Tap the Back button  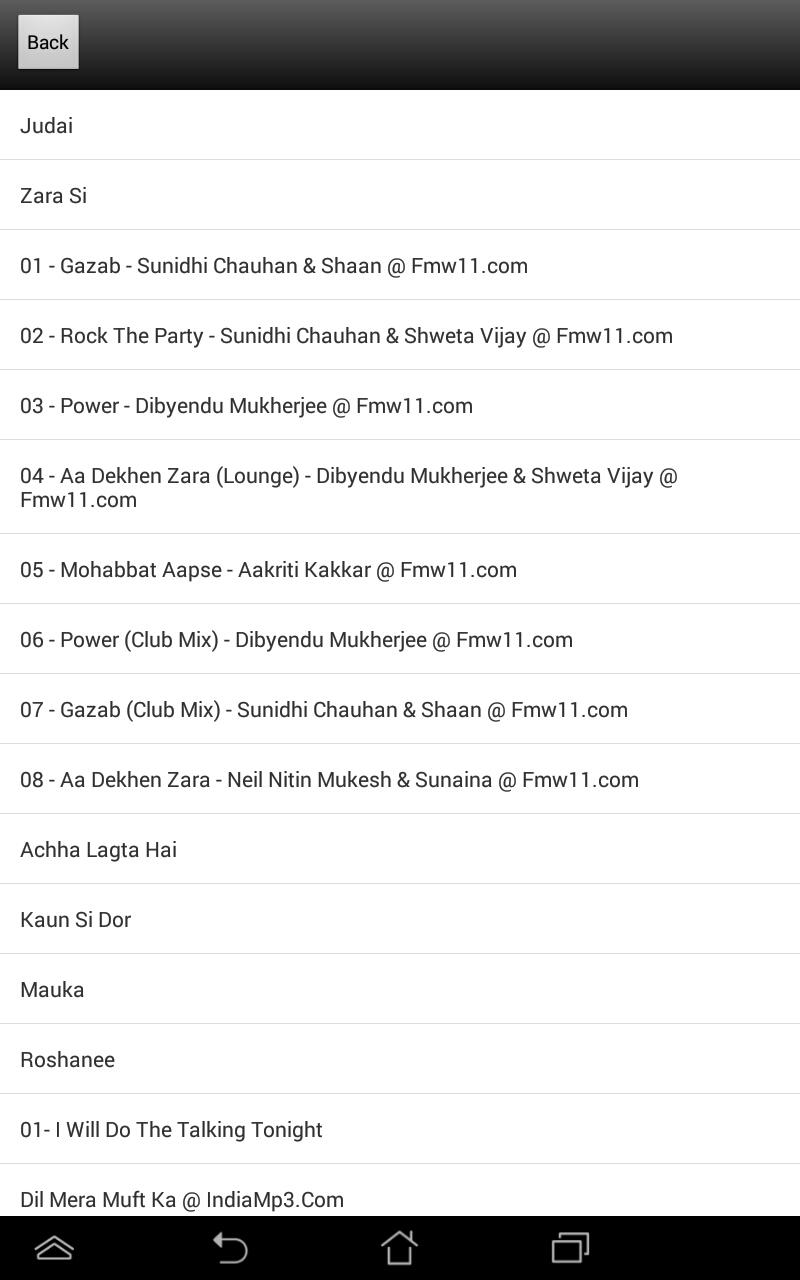[48, 42]
